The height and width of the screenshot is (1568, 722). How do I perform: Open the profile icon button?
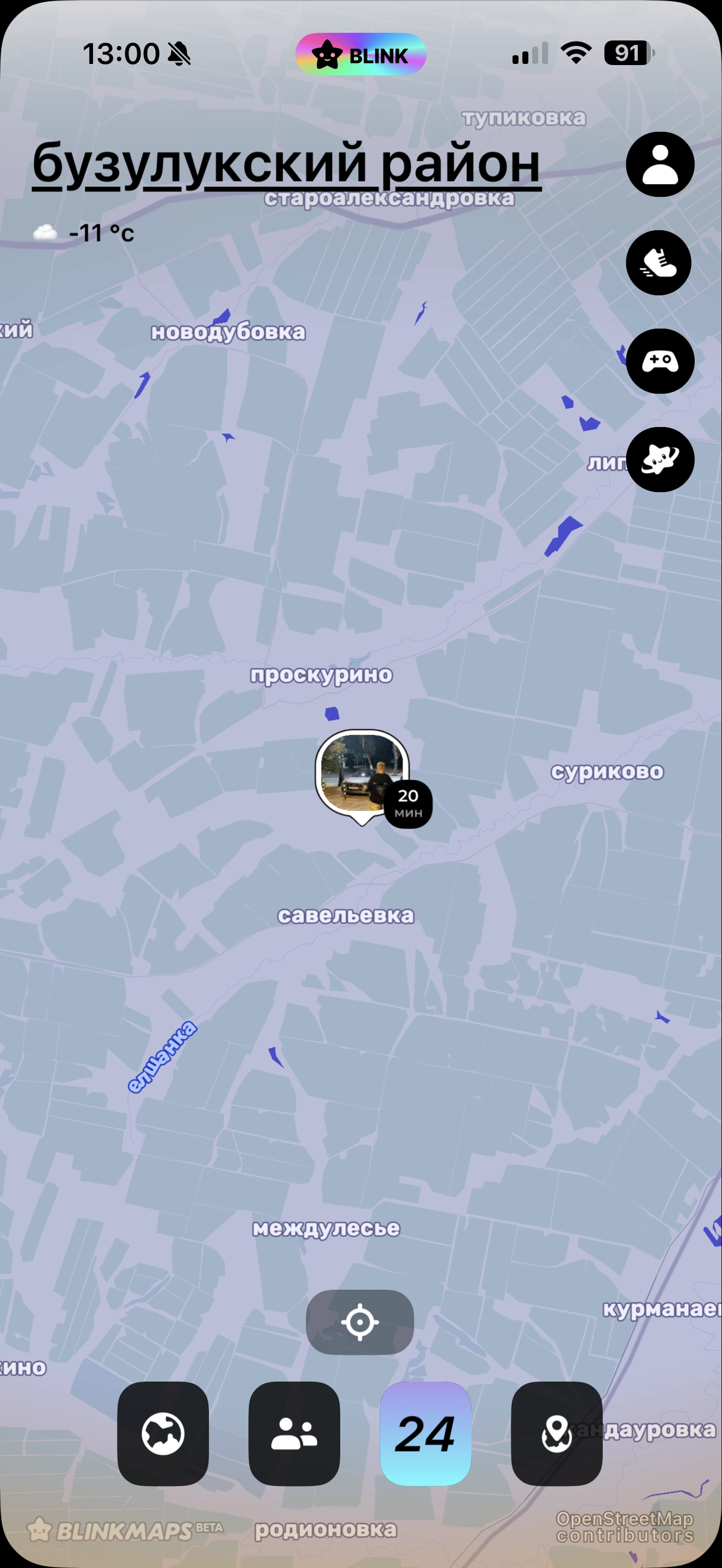coord(660,165)
